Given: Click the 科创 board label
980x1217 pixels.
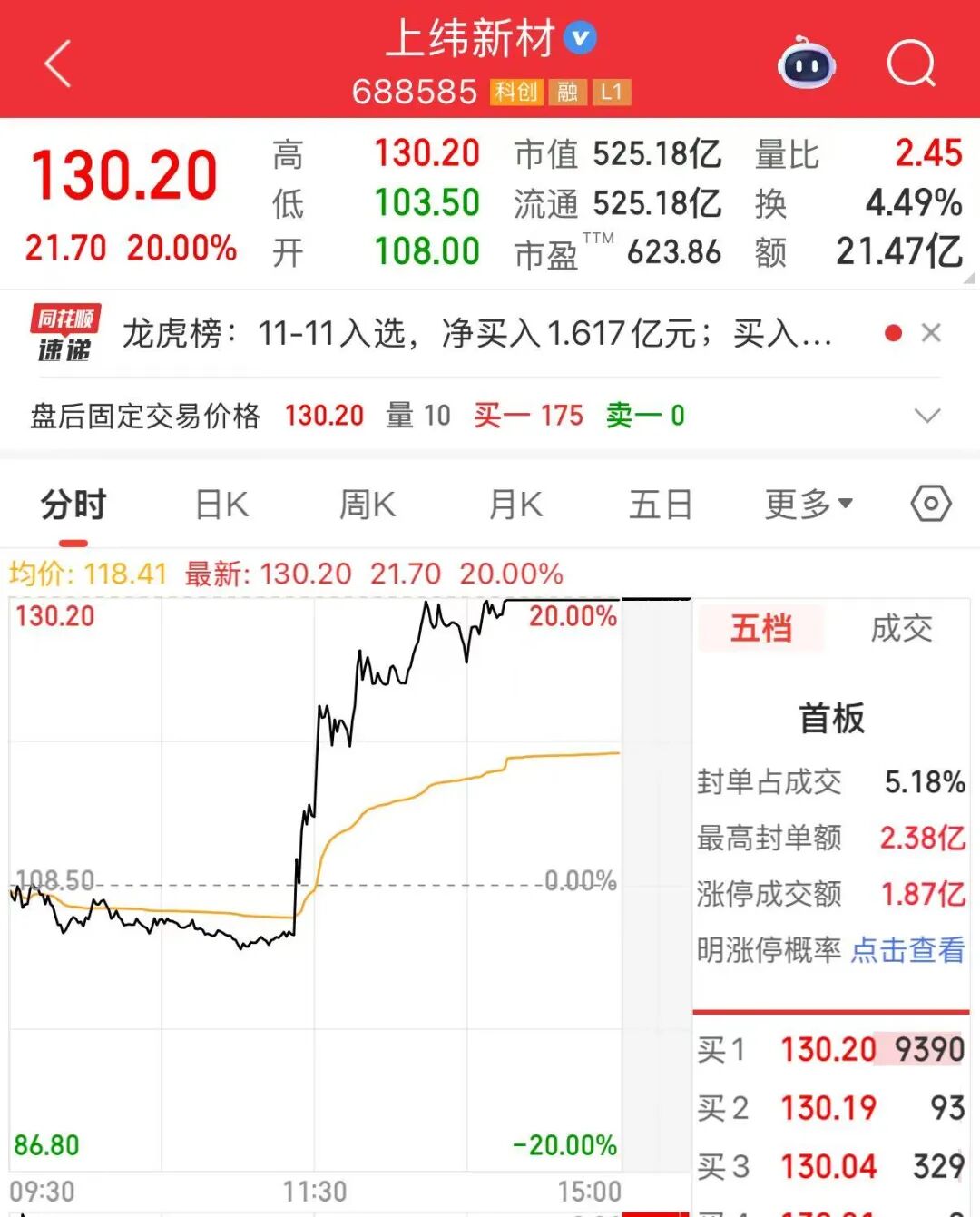Looking at the screenshot, I should (514, 92).
